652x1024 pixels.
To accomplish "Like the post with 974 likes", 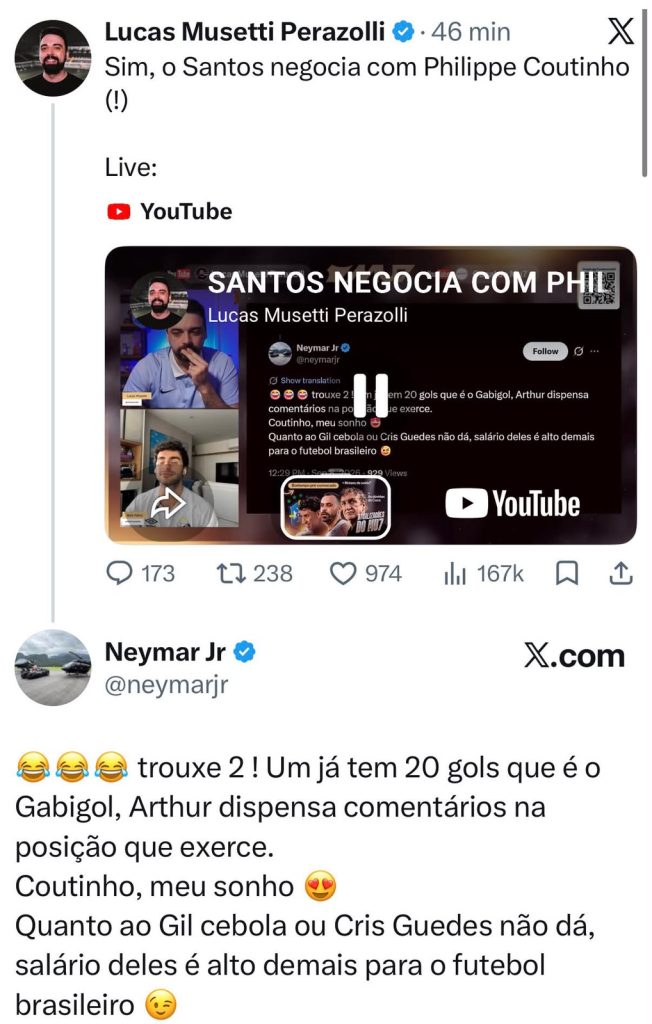I will 366,574.
